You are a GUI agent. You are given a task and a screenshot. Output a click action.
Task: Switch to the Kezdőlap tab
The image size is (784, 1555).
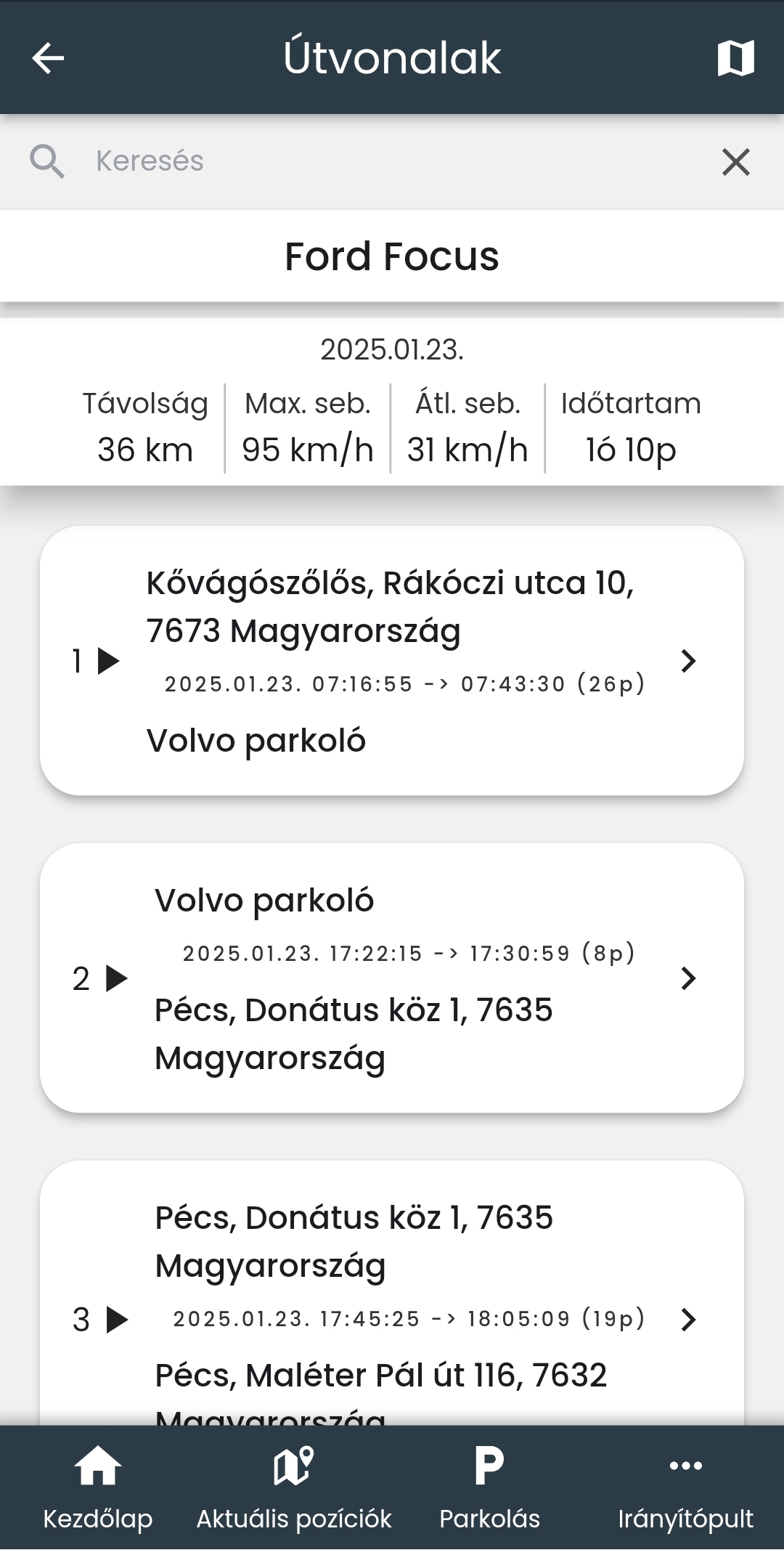pyautogui.click(x=98, y=1488)
